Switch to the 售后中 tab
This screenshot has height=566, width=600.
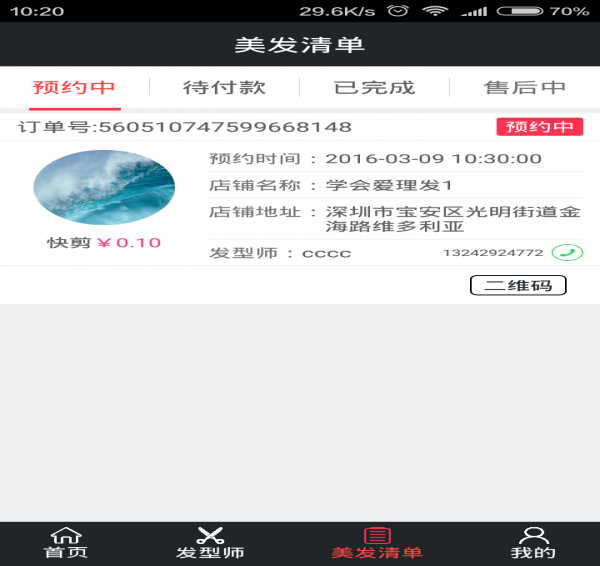[524, 87]
